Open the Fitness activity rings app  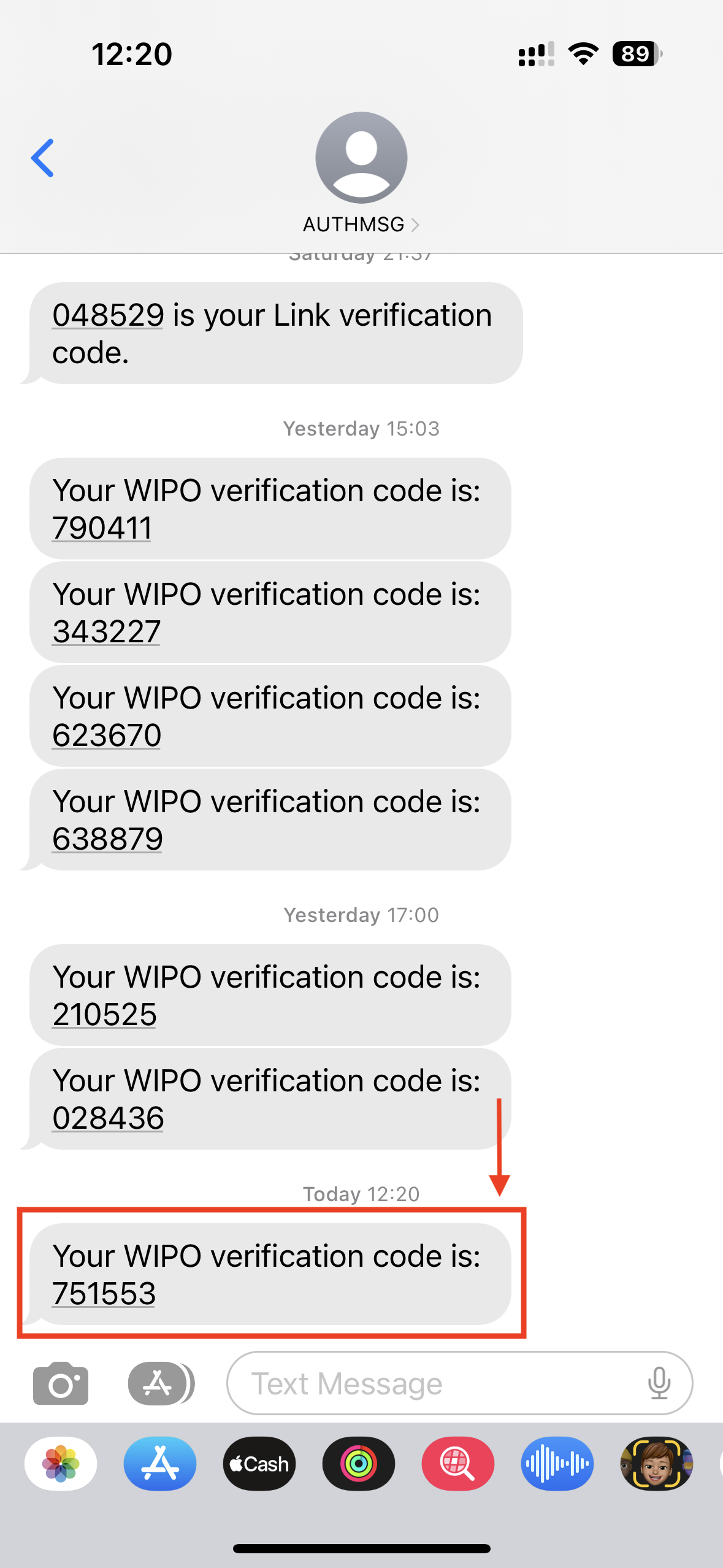coord(359,1464)
